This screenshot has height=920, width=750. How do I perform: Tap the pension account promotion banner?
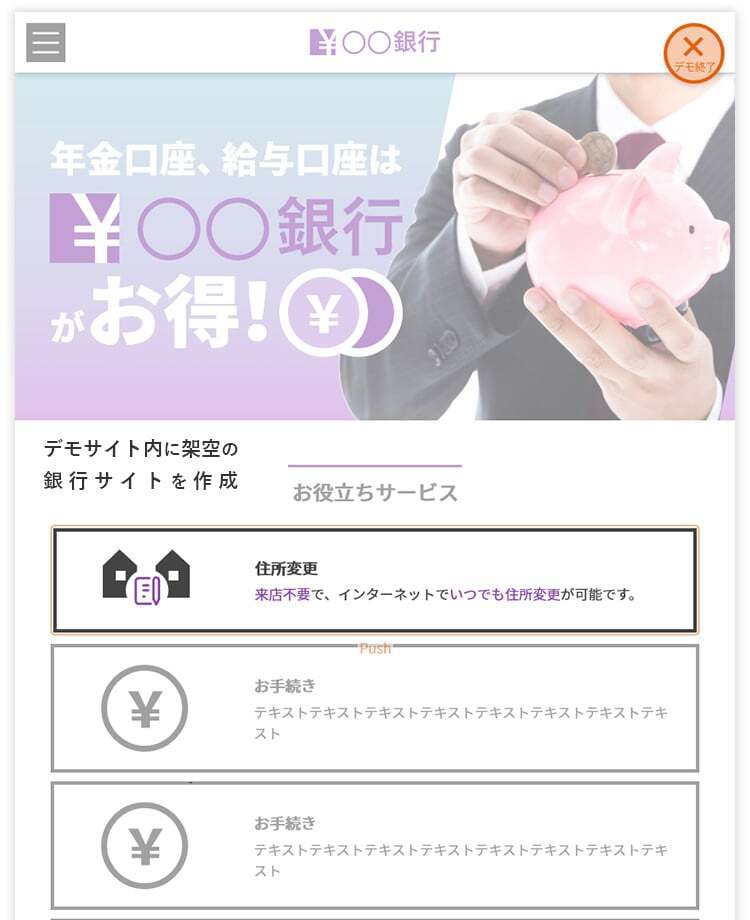click(x=374, y=247)
